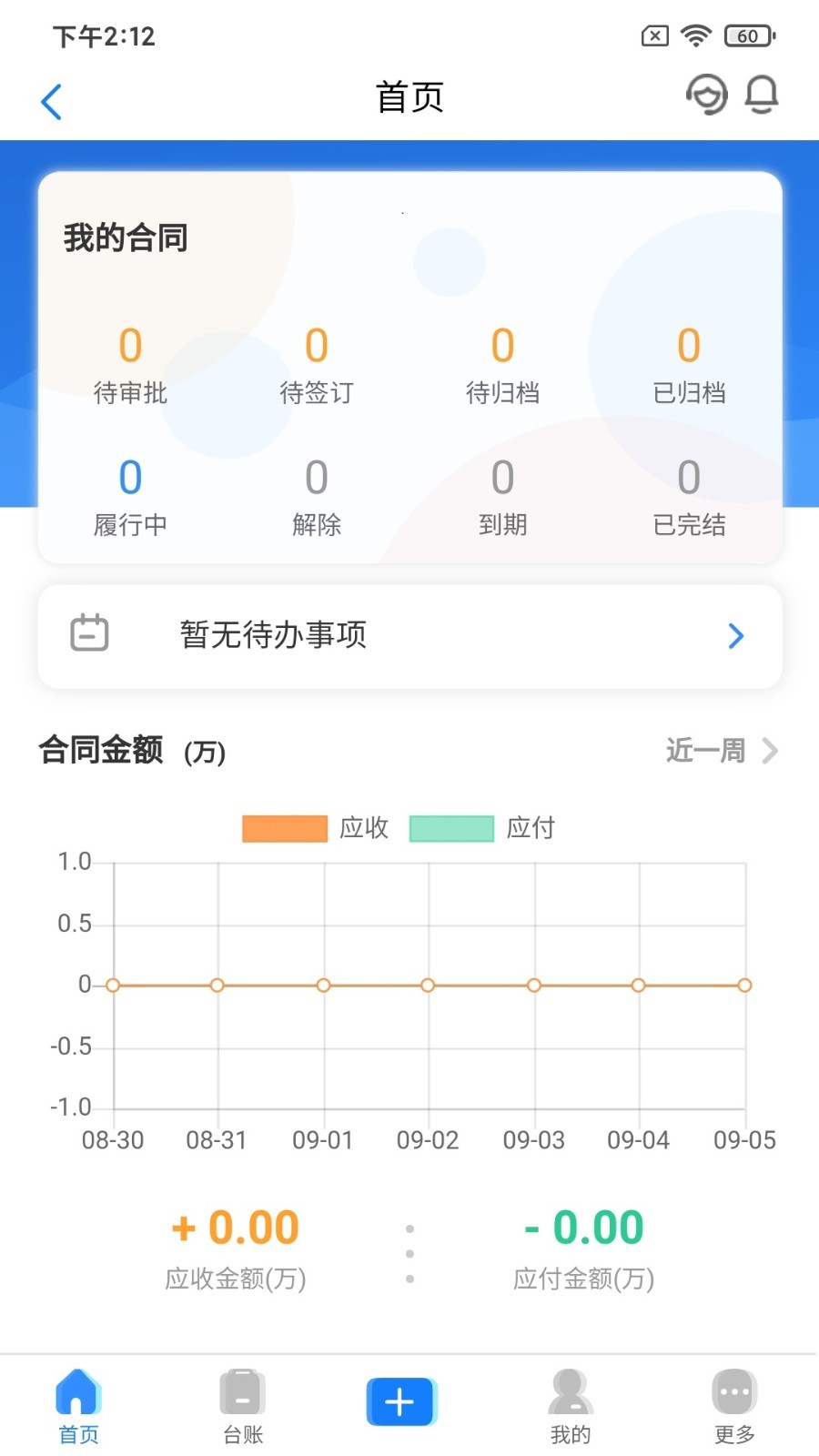Tap the back arrow in the header

point(52,101)
